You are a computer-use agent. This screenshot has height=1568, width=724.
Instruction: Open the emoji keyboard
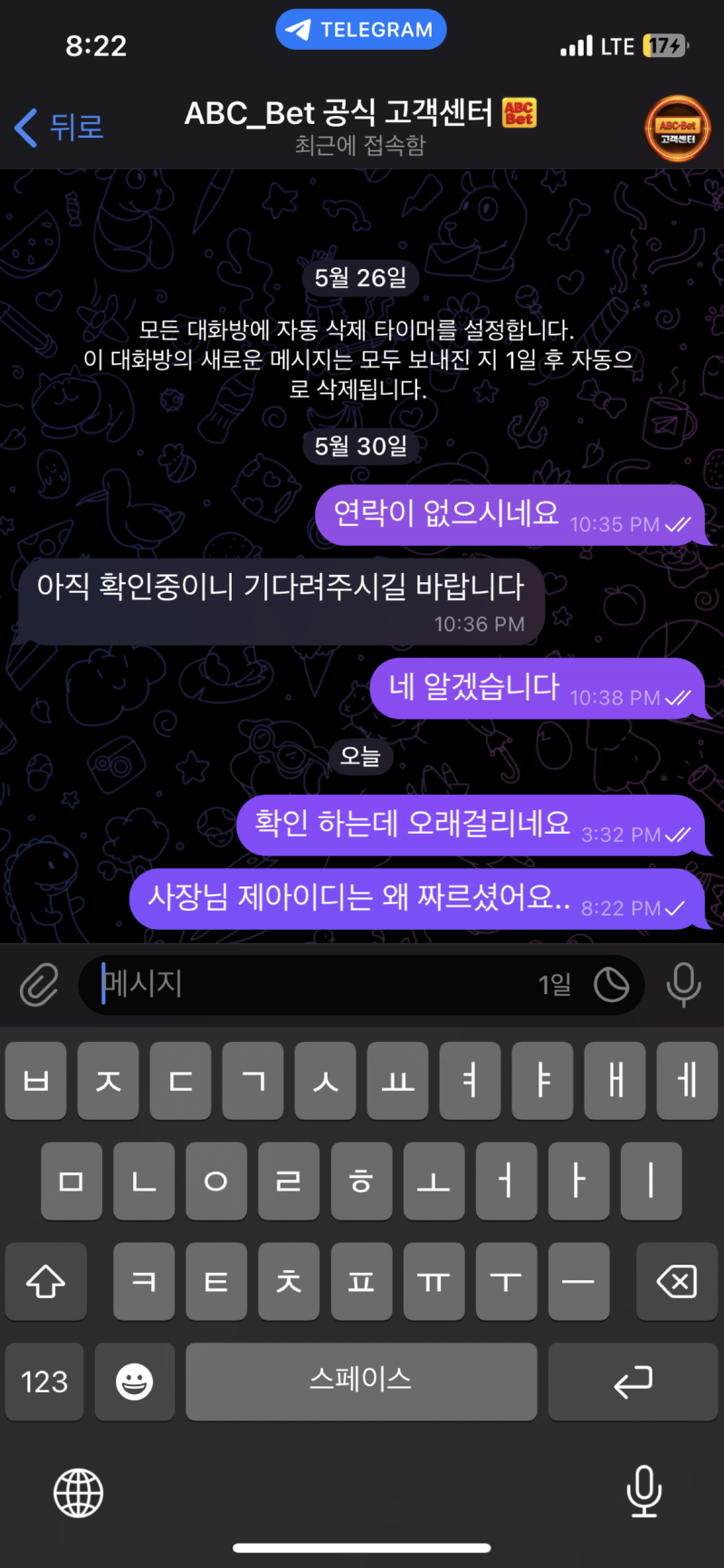coord(135,1382)
